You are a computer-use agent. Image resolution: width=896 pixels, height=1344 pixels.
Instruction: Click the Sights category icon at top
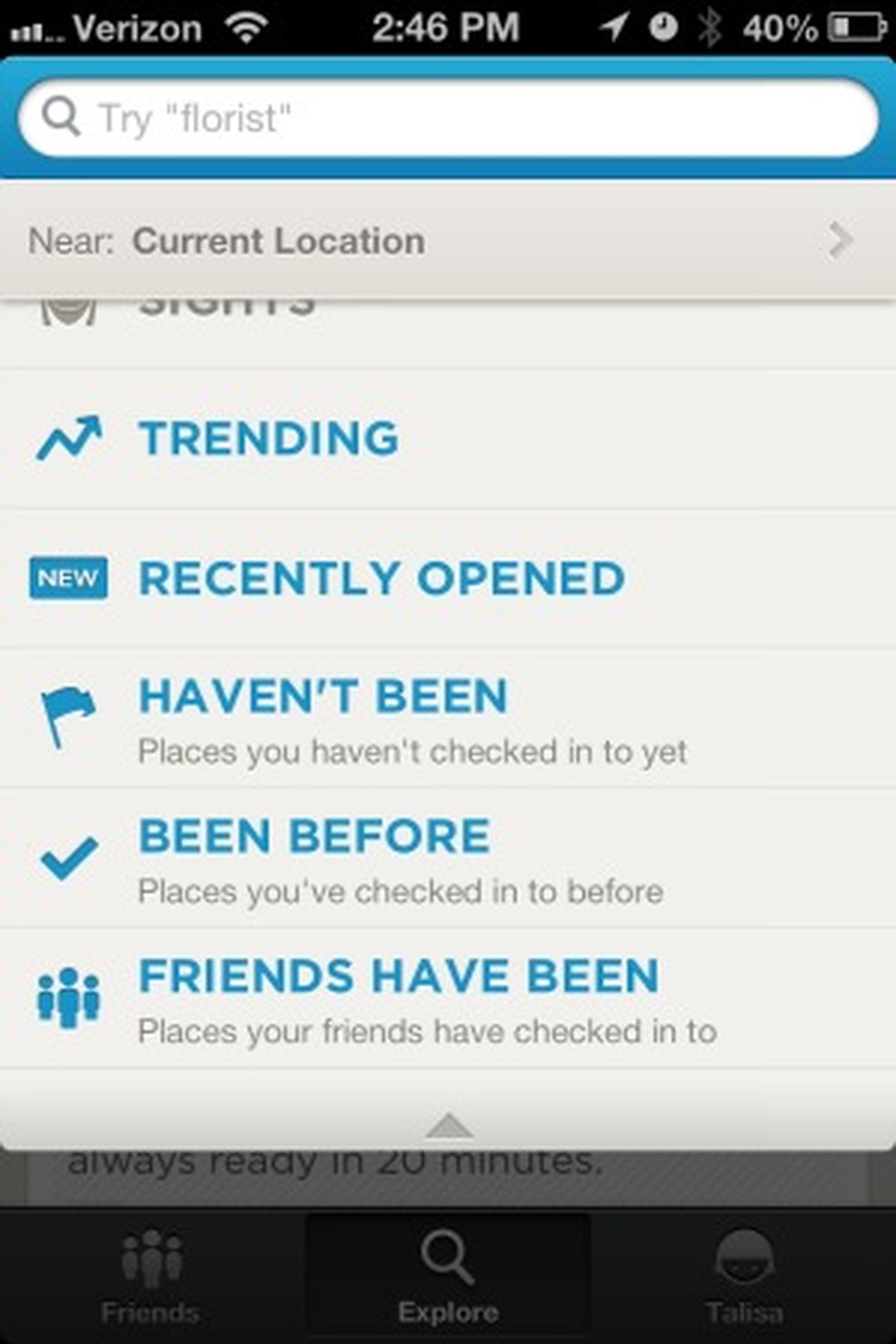[x=67, y=307]
